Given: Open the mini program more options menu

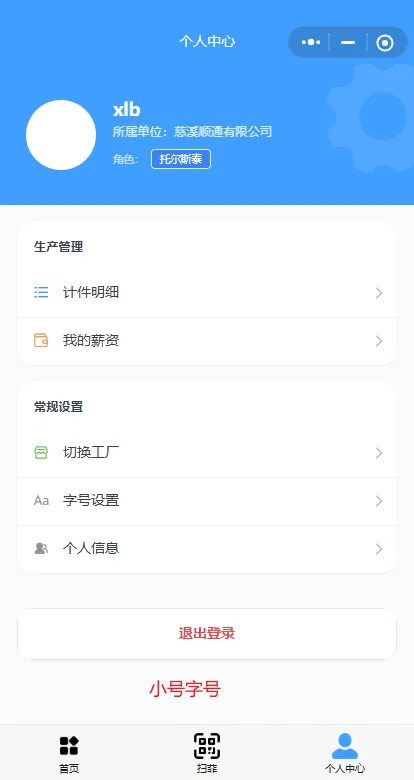Looking at the screenshot, I should pos(310,42).
